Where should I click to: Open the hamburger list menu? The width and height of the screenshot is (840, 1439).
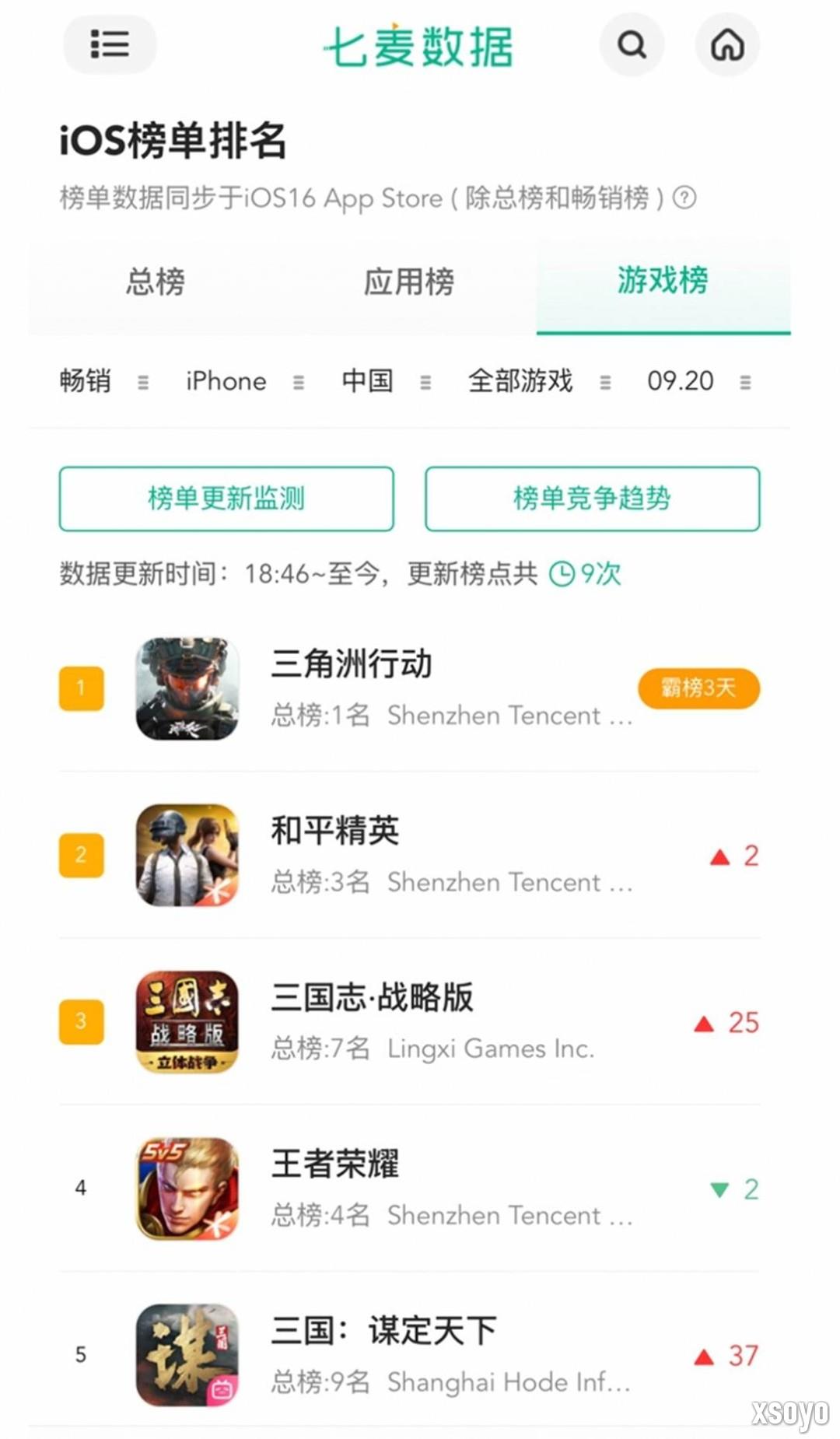coord(110,45)
